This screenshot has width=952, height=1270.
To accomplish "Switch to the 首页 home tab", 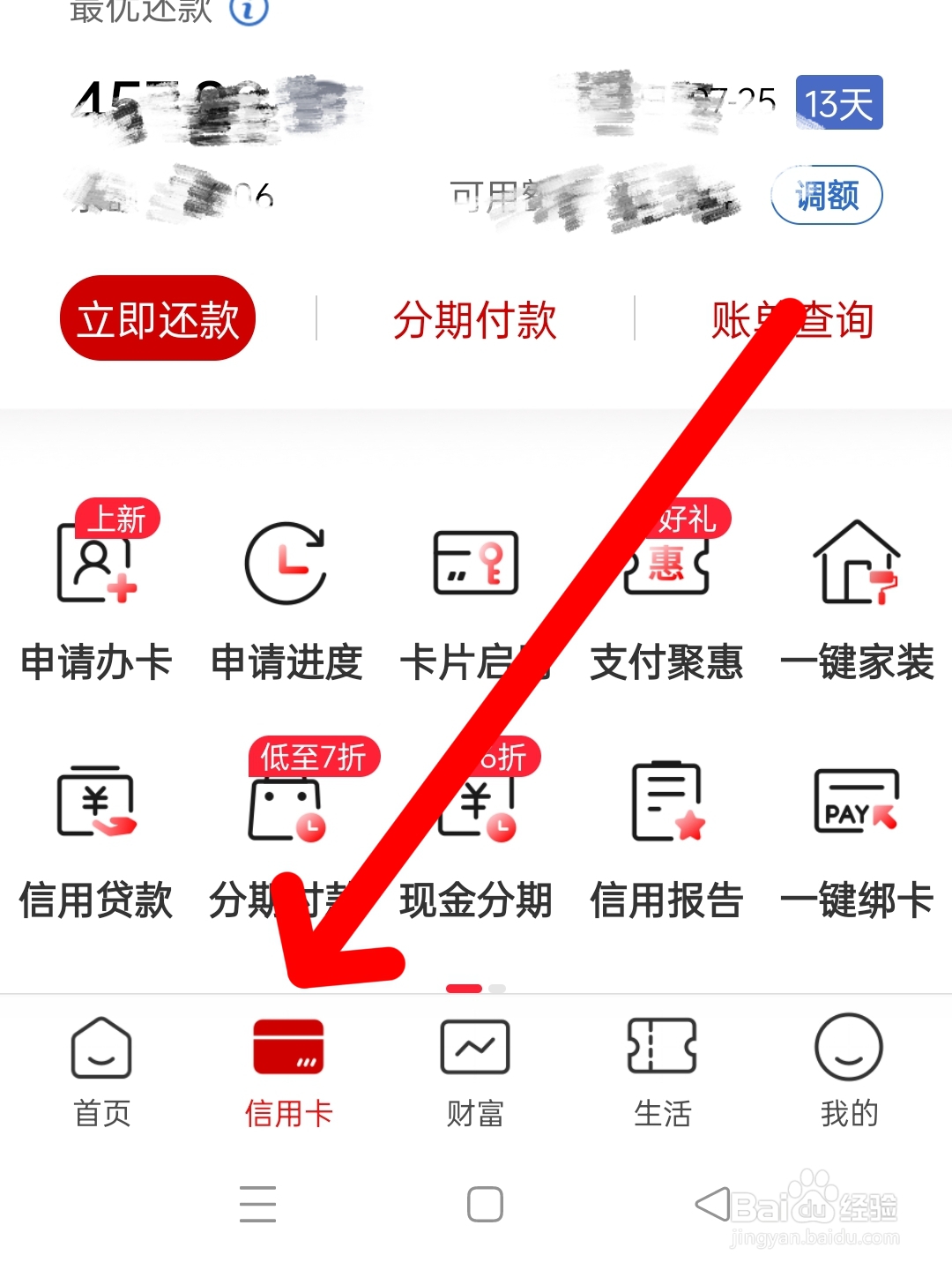I will point(100,1069).
